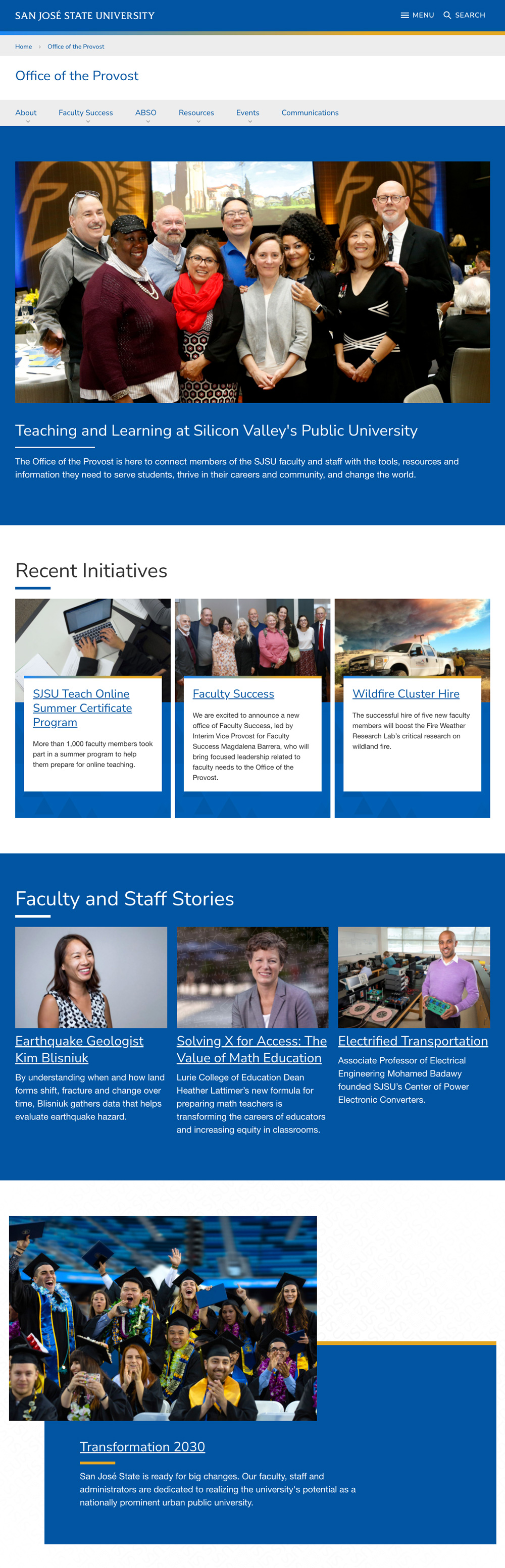Expand the Events dropdown menu
This screenshot has height=1568, width=505.
[x=248, y=114]
